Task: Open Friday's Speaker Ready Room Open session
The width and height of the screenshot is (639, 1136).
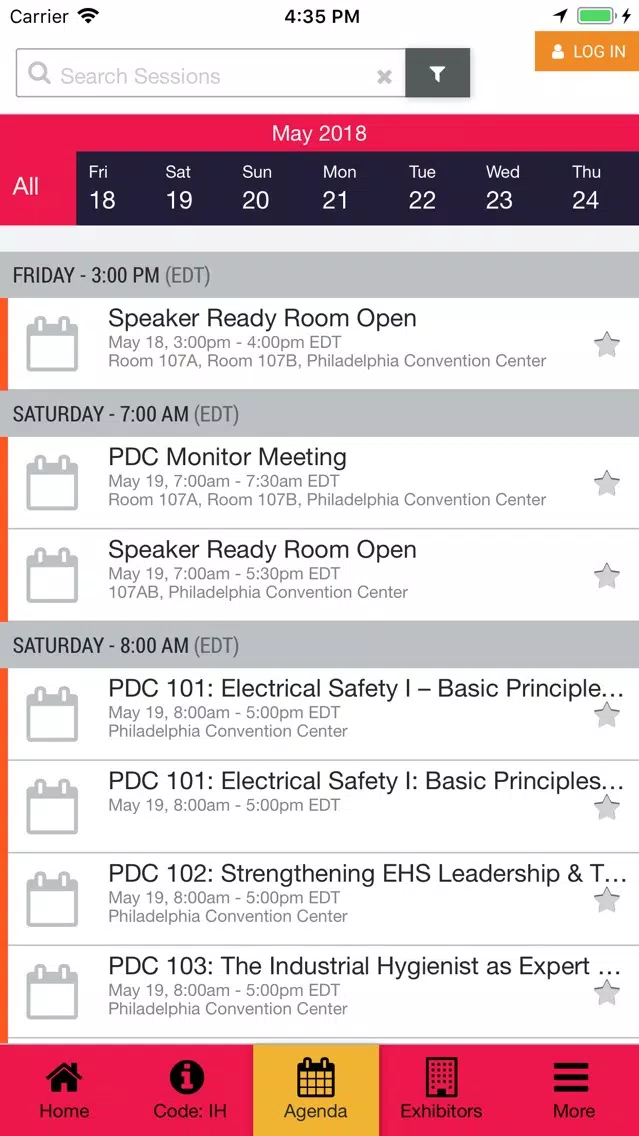Action: pos(320,344)
